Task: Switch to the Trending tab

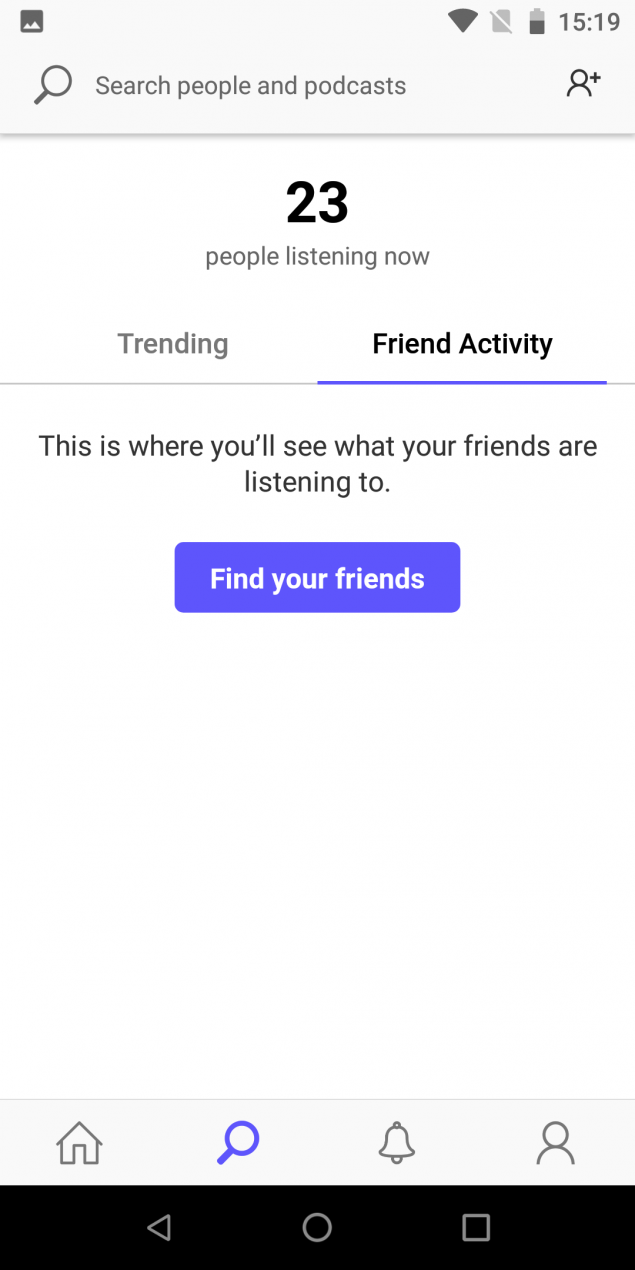Action: click(173, 344)
